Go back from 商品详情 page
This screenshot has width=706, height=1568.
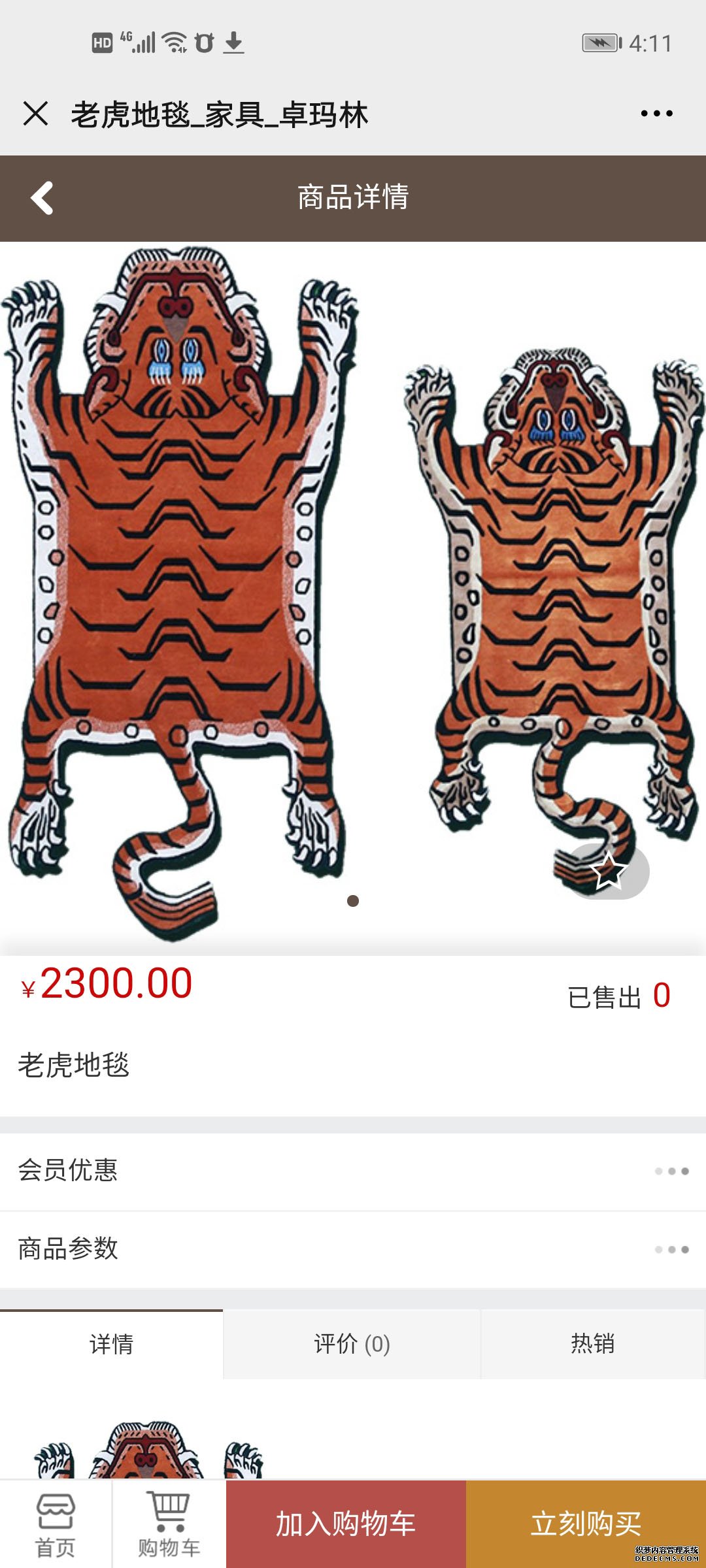(x=42, y=197)
